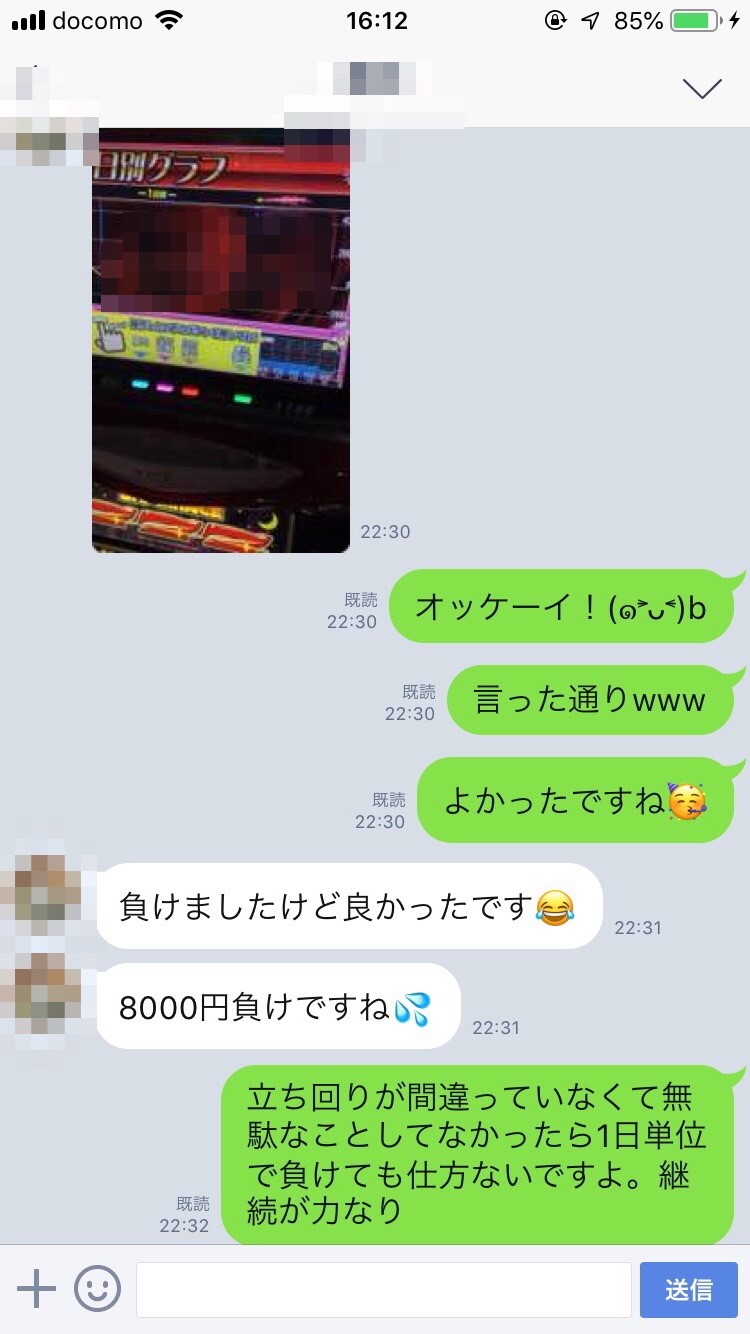
Task: Expand the chat options chevron menu
Action: tap(702, 88)
